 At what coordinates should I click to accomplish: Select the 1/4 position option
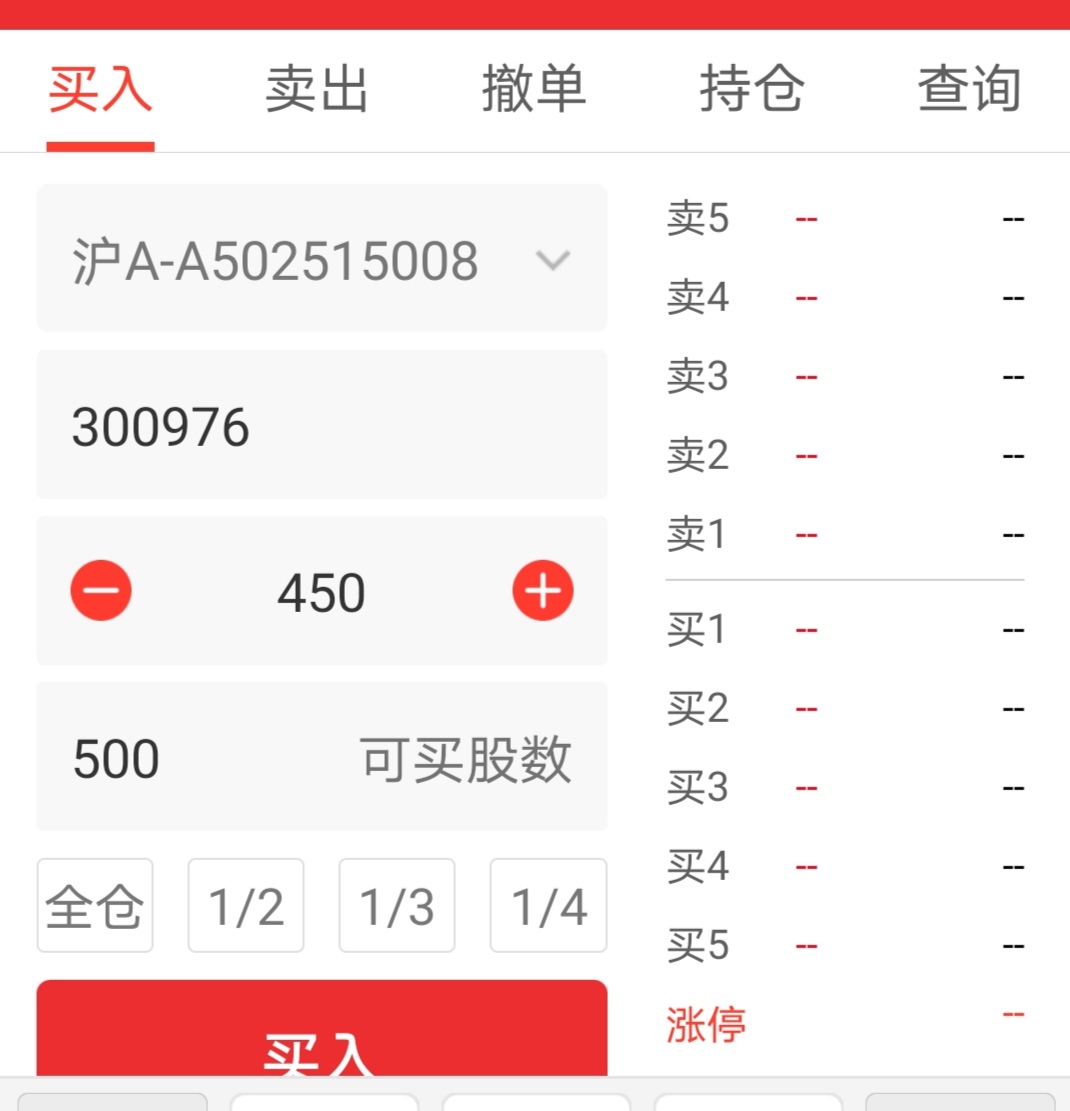[x=547, y=905]
